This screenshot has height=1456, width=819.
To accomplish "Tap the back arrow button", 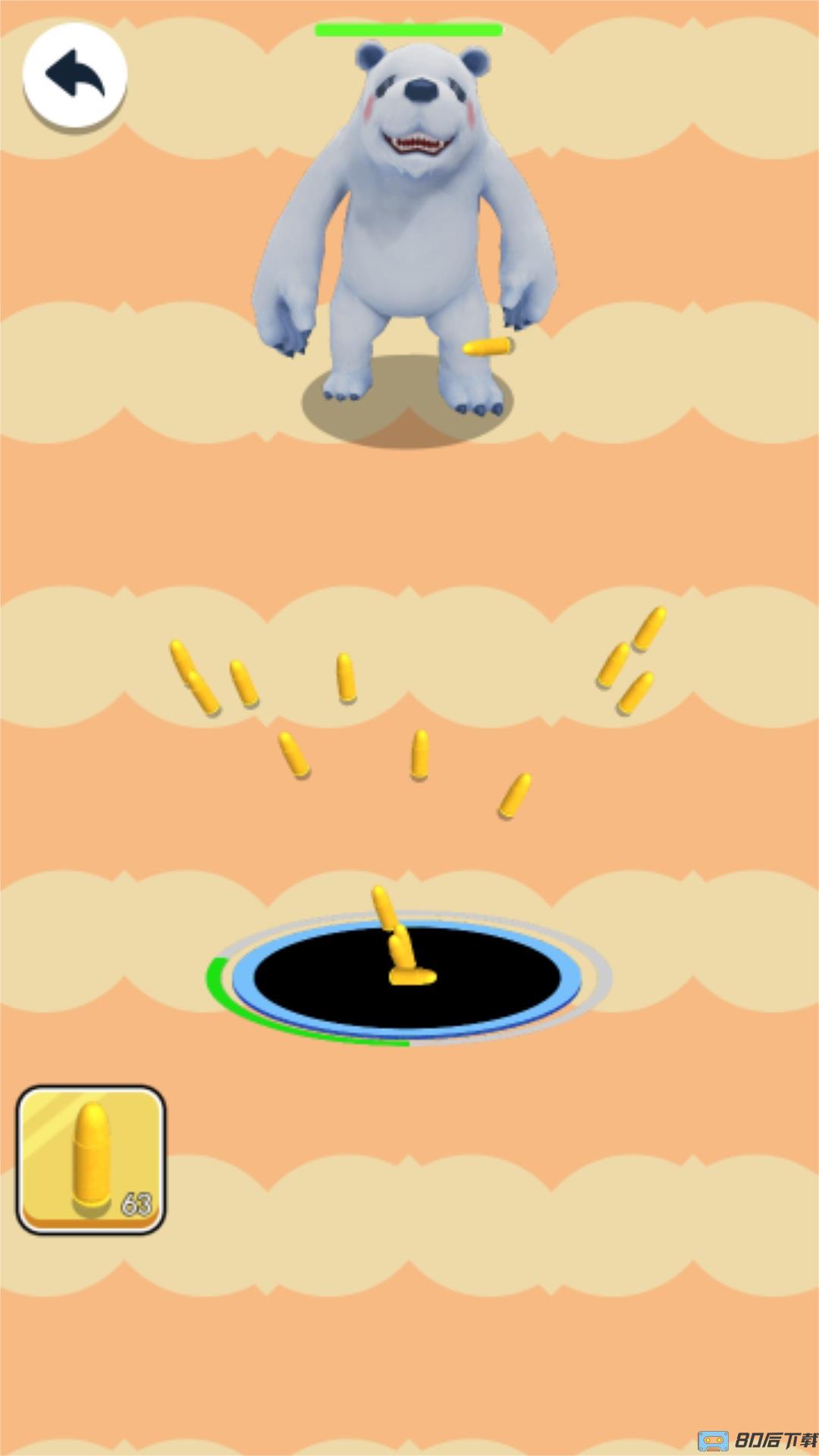I will click(x=74, y=74).
